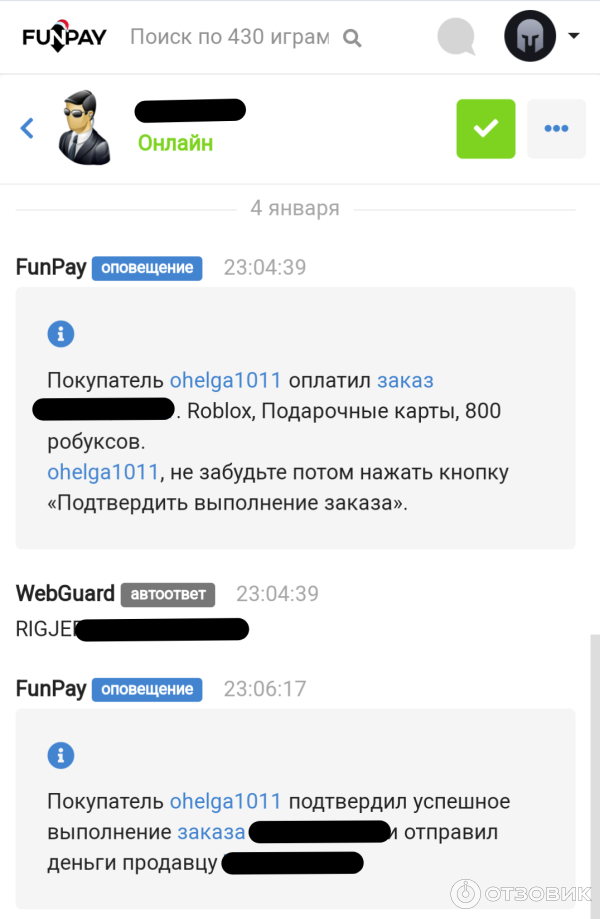Open the "заказа" link in the confirmation notice
Image resolution: width=600 pixels, height=919 pixels.
coord(211,832)
